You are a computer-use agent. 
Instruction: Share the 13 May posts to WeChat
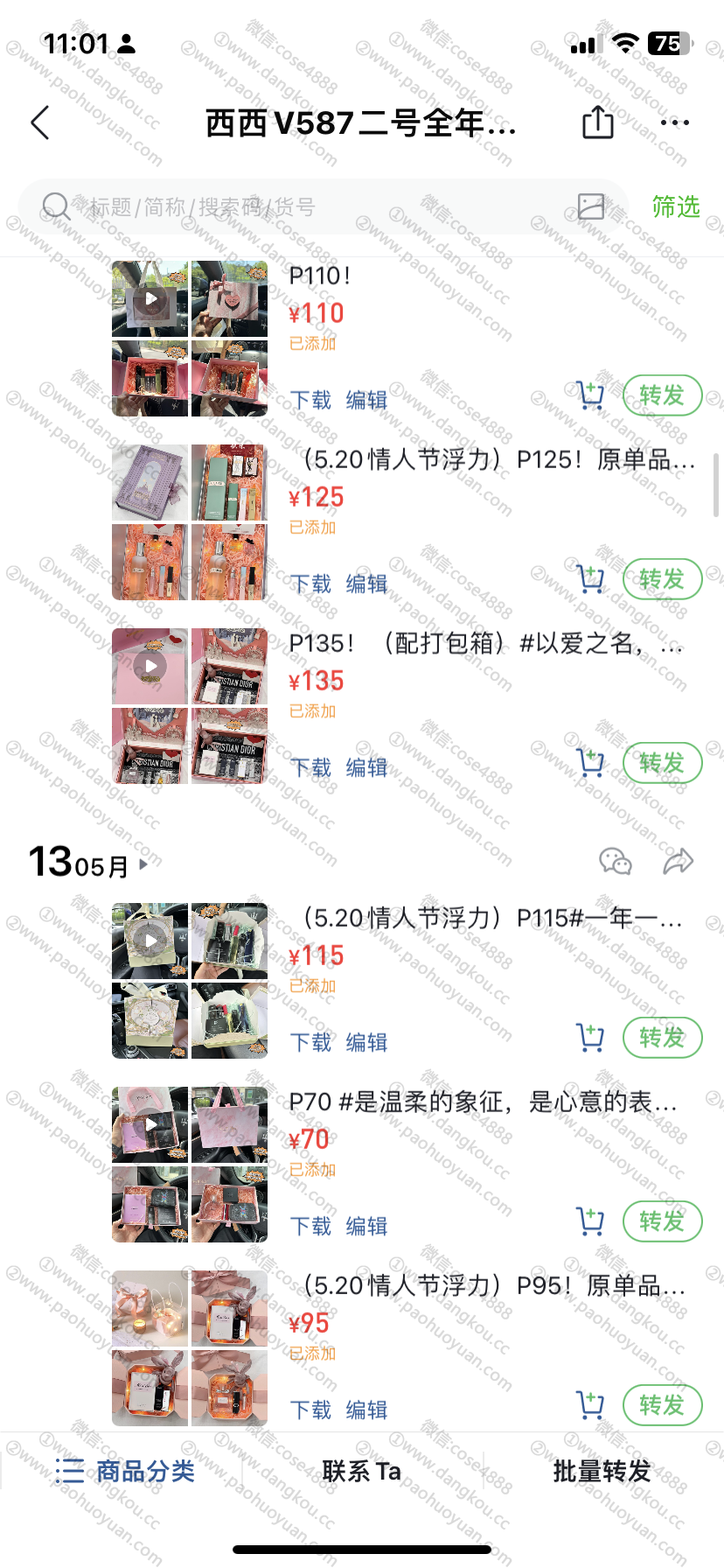616,862
